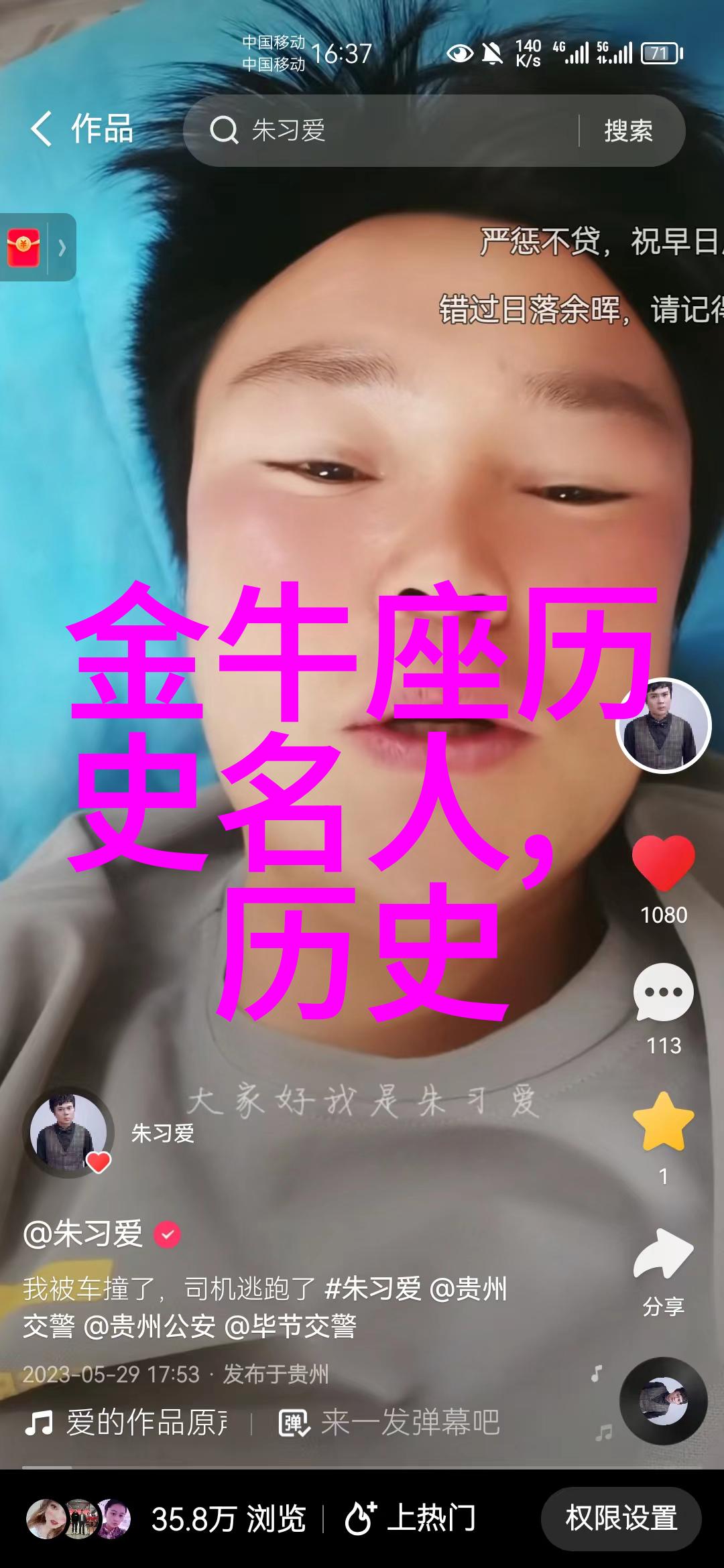Image resolution: width=724 pixels, height=1568 pixels.
Task: Open the red envelope widget
Action: click(x=25, y=247)
